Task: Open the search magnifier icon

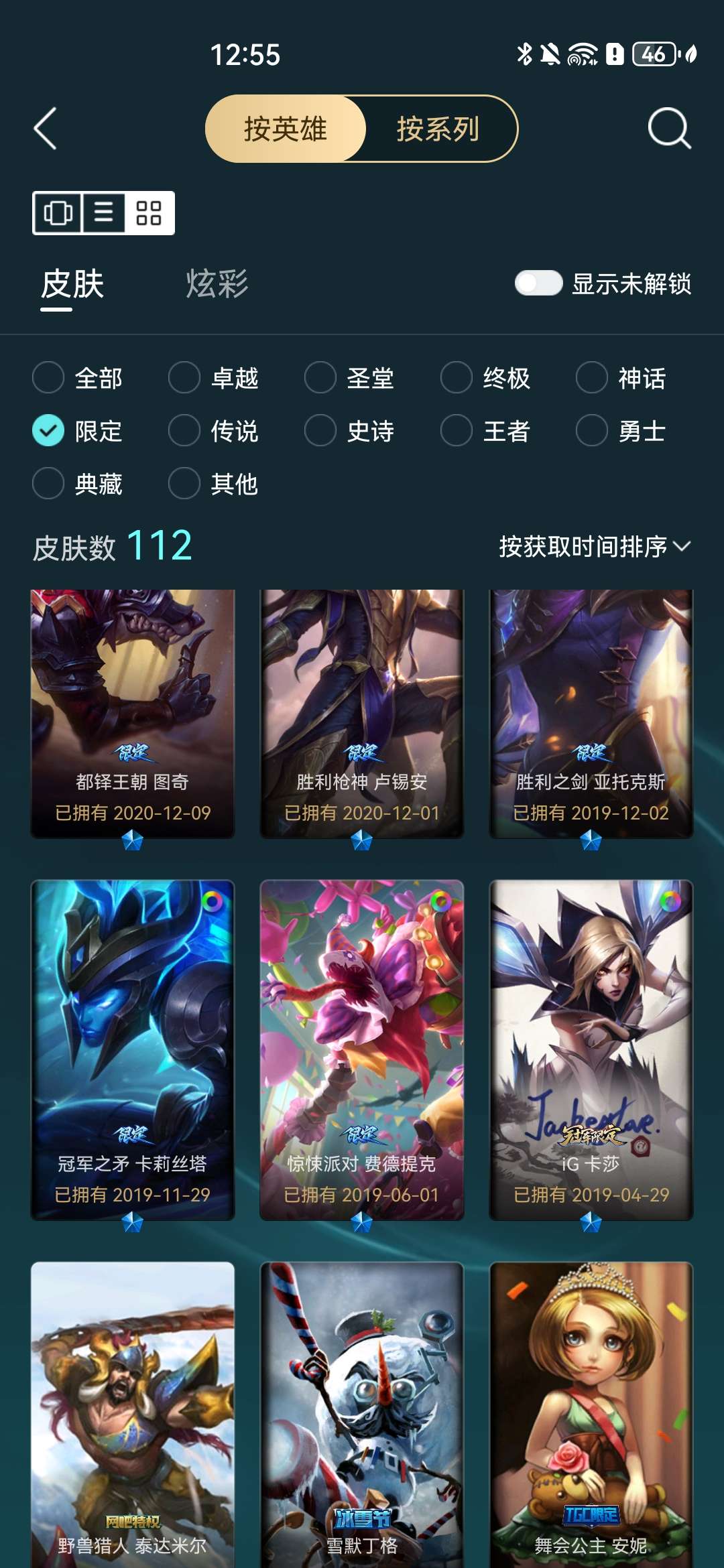Action: tap(669, 128)
